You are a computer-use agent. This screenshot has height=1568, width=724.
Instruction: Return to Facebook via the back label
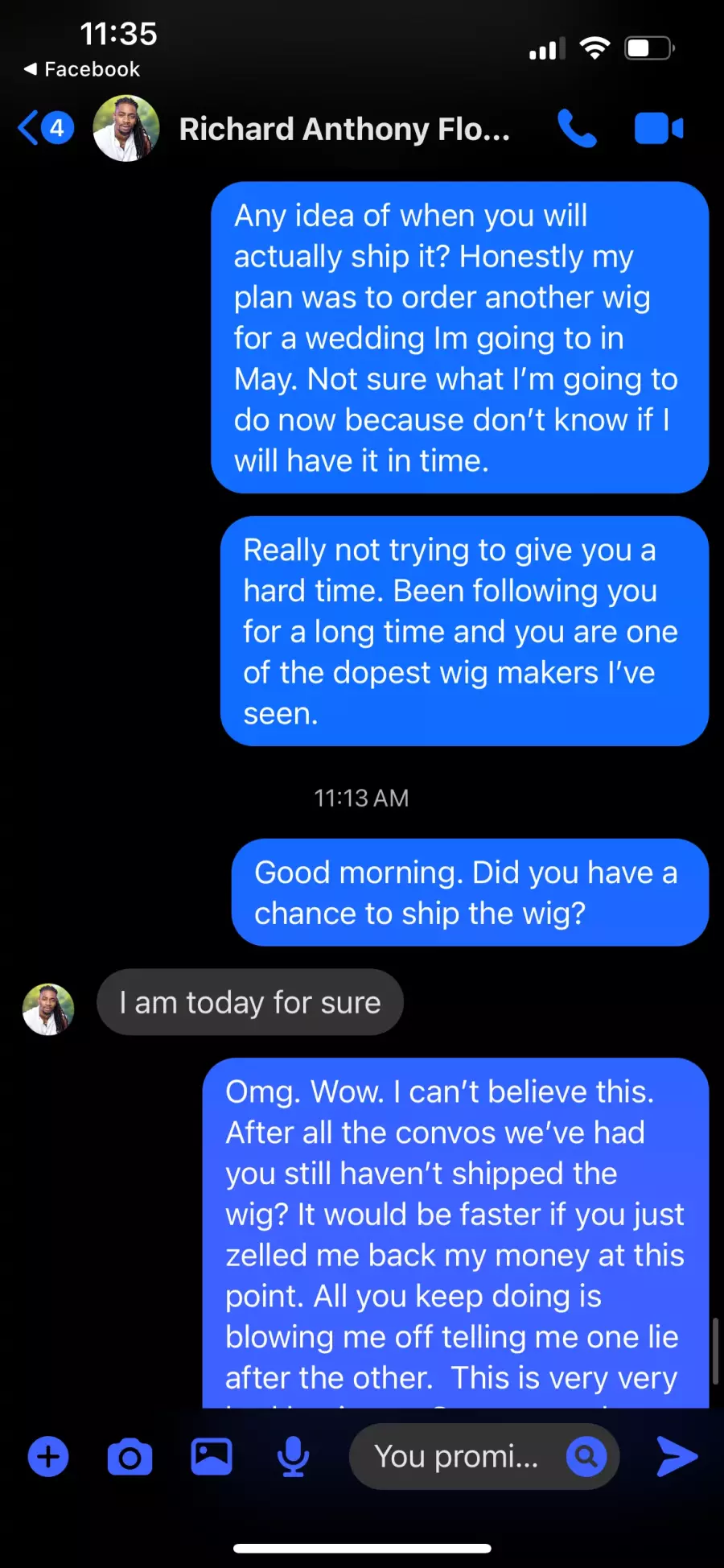click(81, 69)
